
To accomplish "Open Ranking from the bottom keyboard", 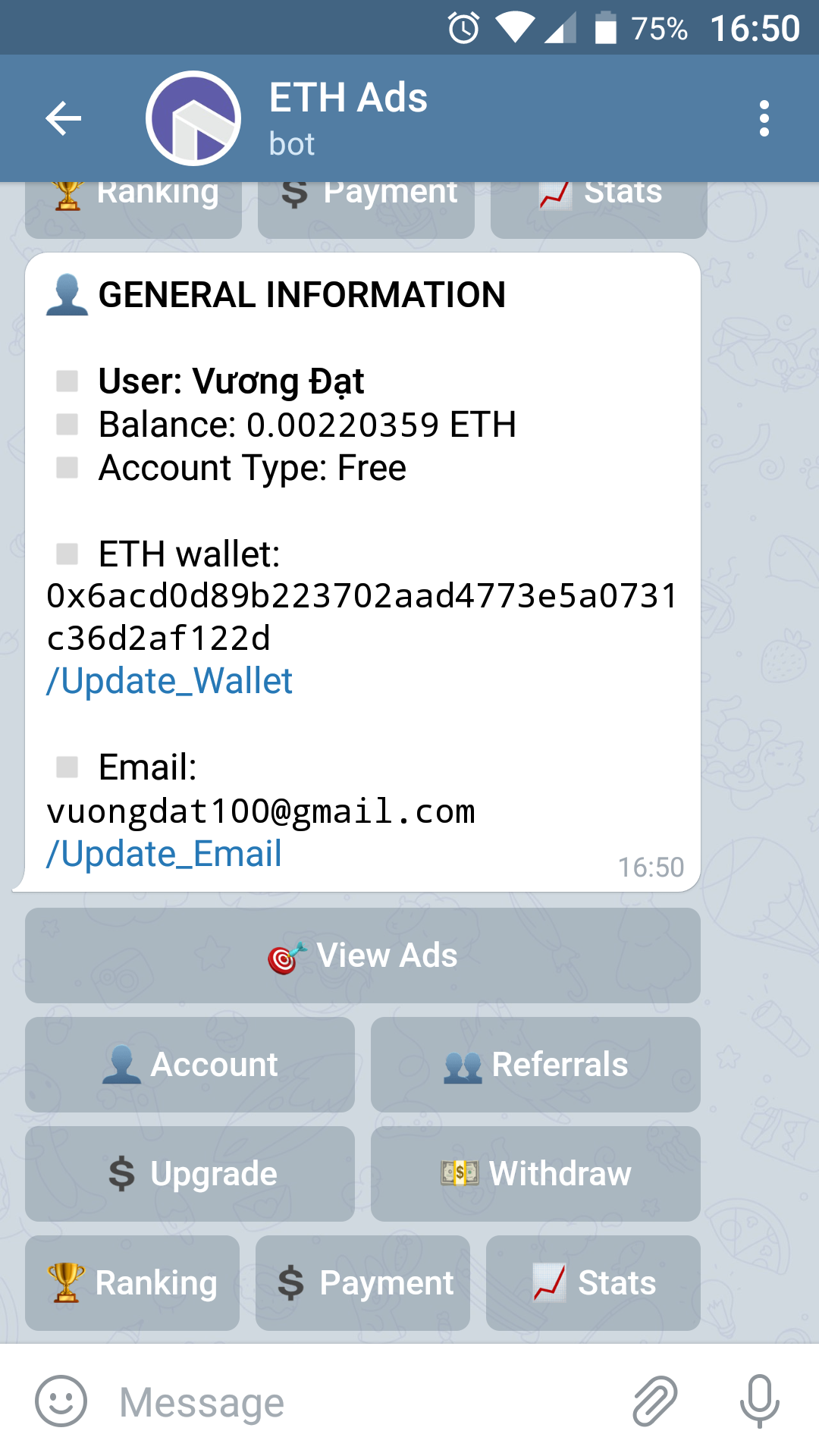I will click(133, 1283).
